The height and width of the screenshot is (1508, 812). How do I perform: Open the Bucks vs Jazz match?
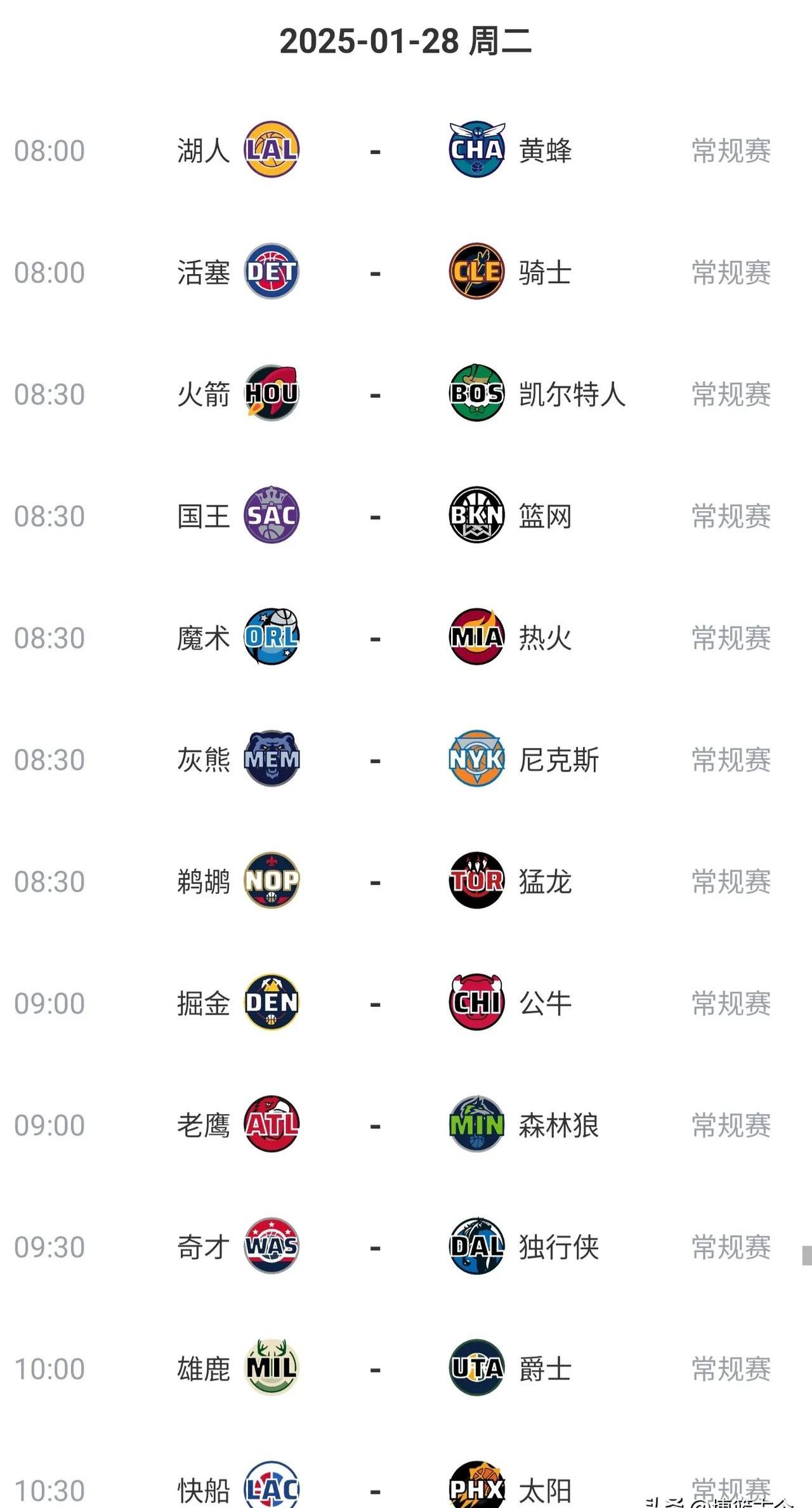[x=375, y=1369]
